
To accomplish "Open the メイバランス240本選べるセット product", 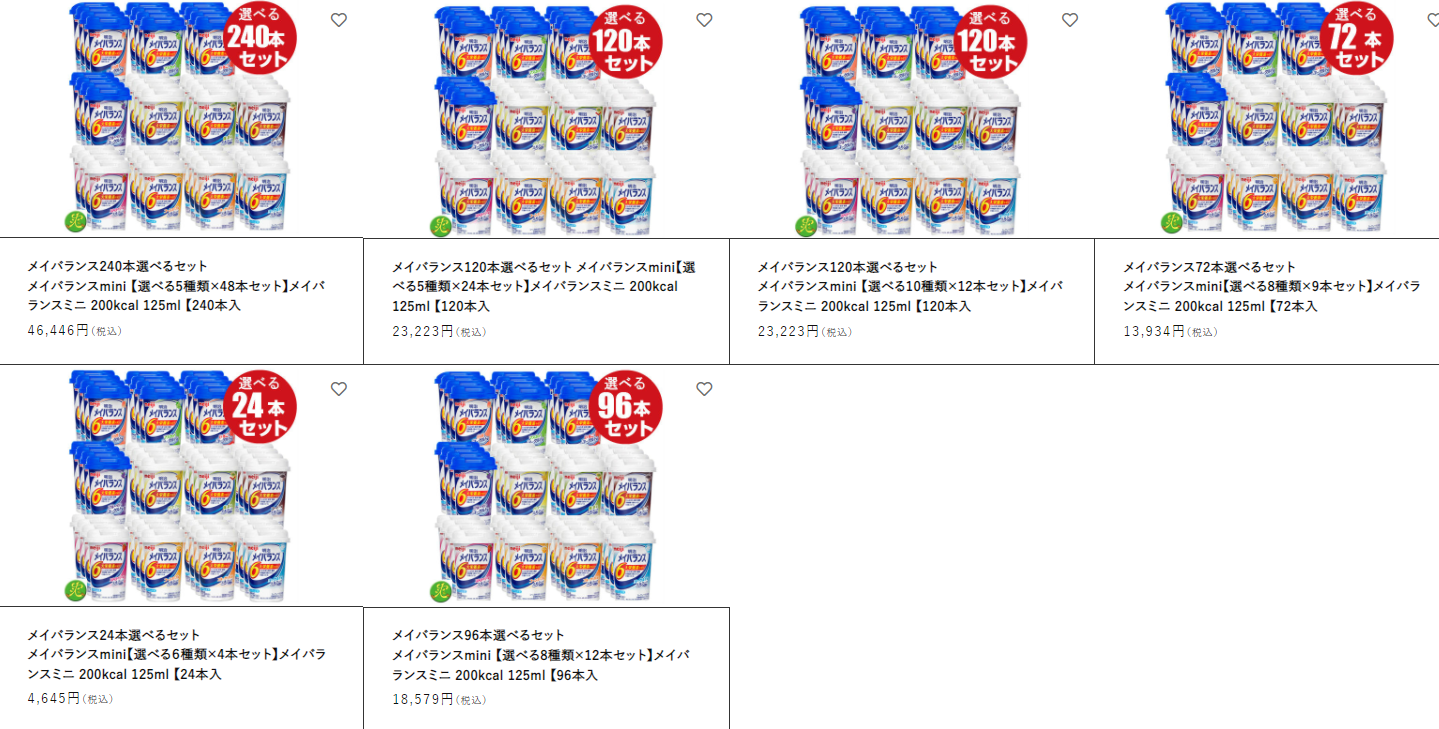I will (175, 286).
